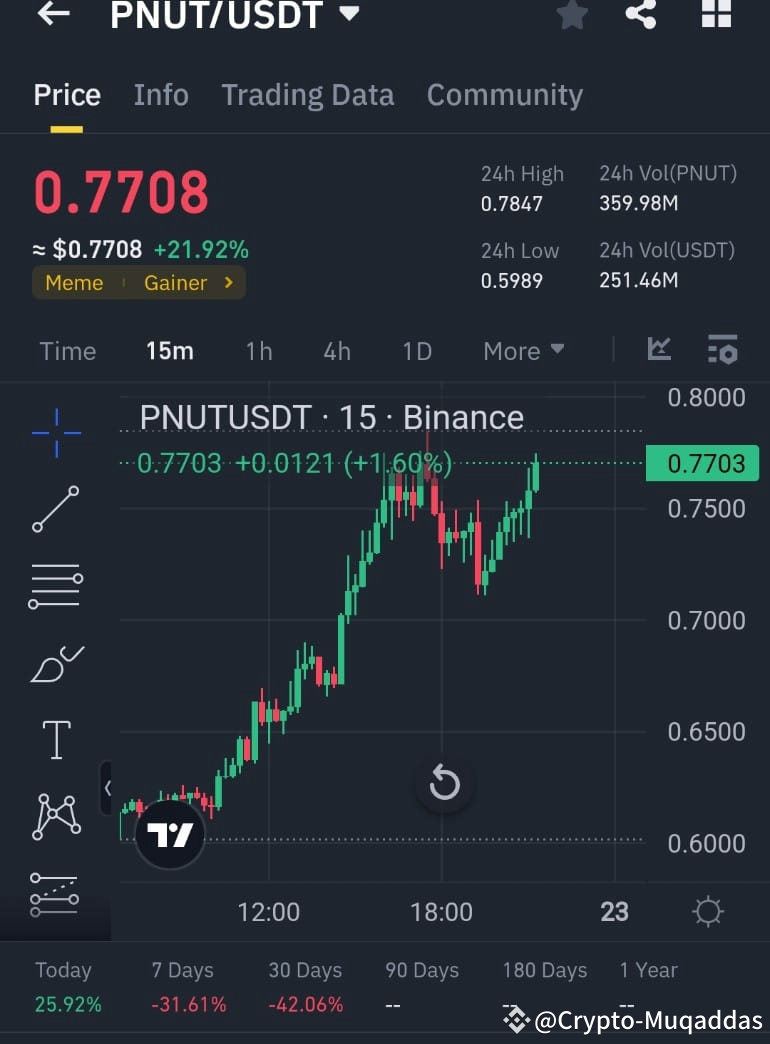Switch to the Trading Data tab
The image size is (770, 1044).
click(307, 94)
